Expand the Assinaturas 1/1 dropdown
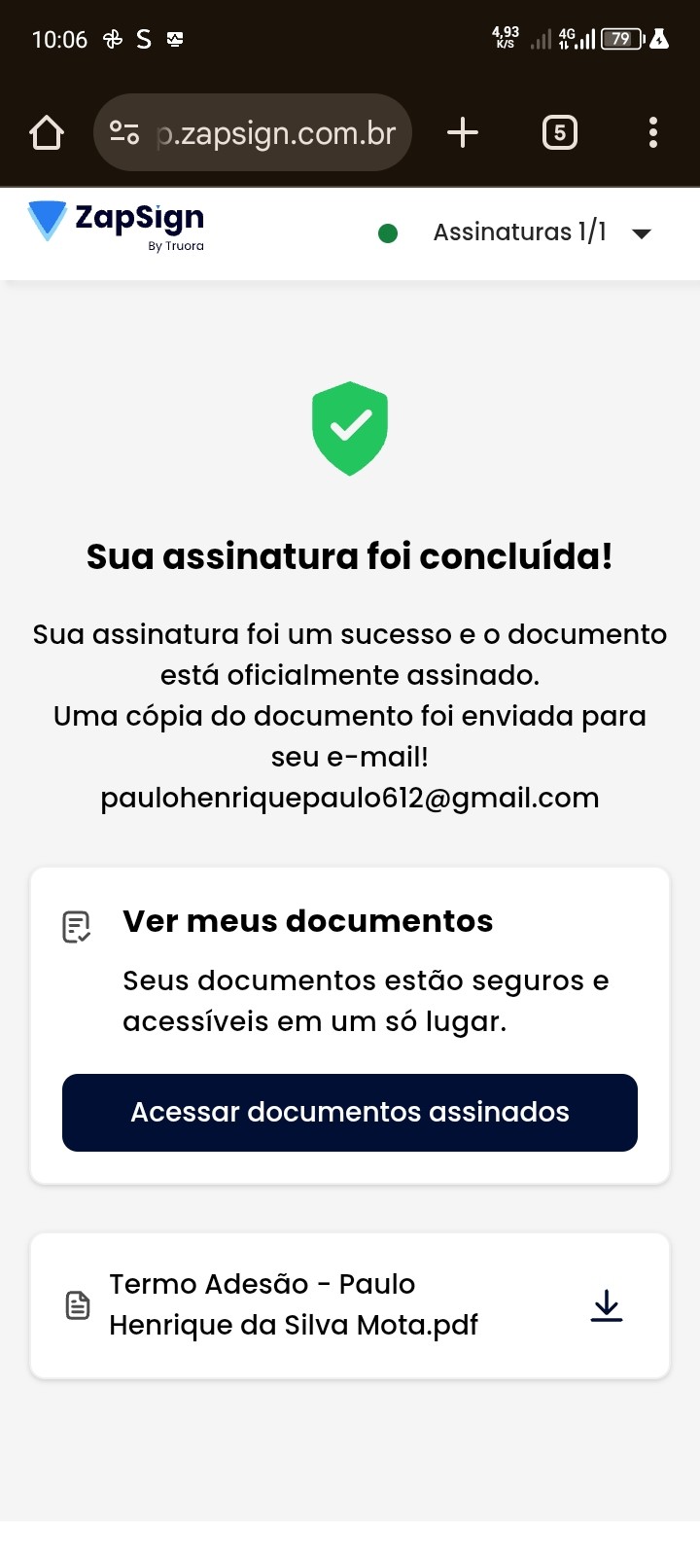 pos(641,233)
